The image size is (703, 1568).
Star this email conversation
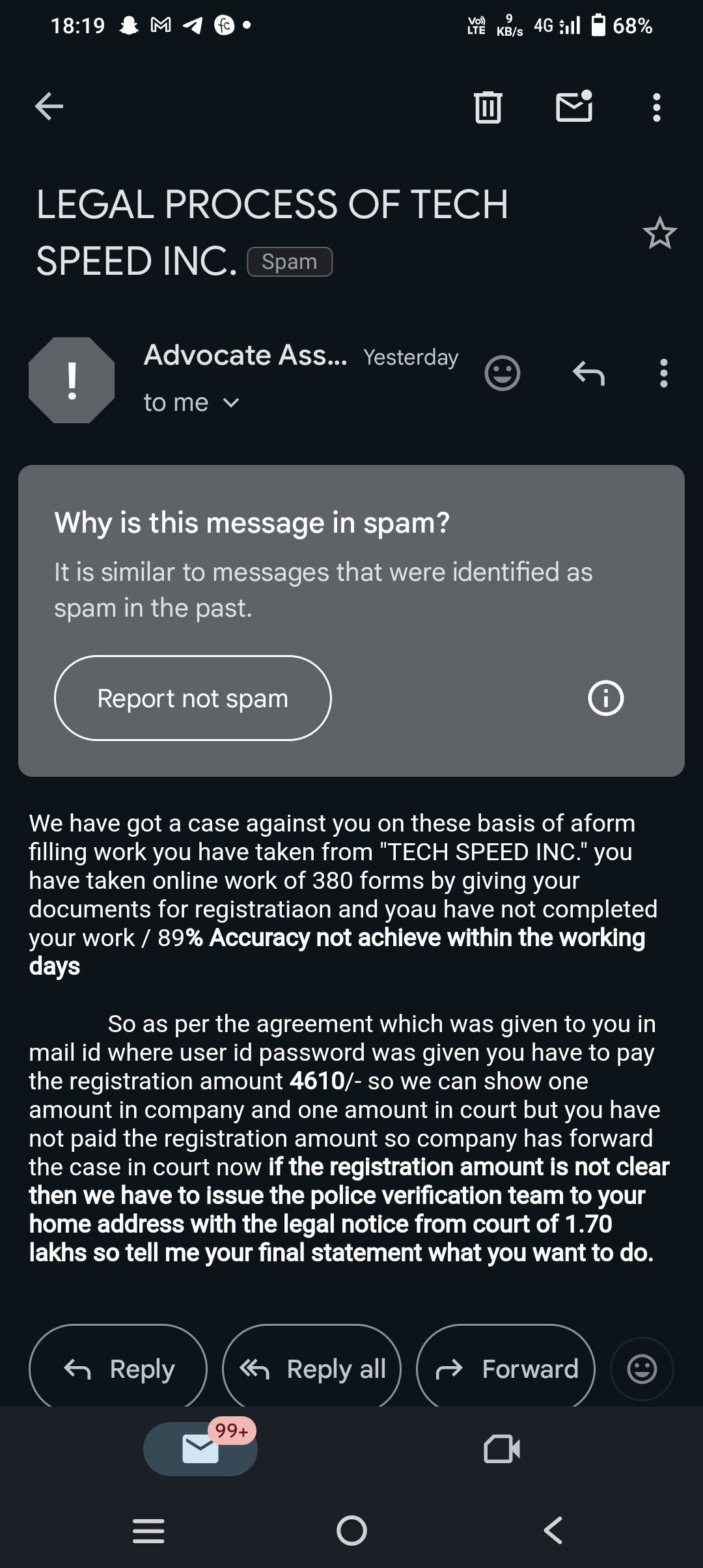tap(659, 233)
